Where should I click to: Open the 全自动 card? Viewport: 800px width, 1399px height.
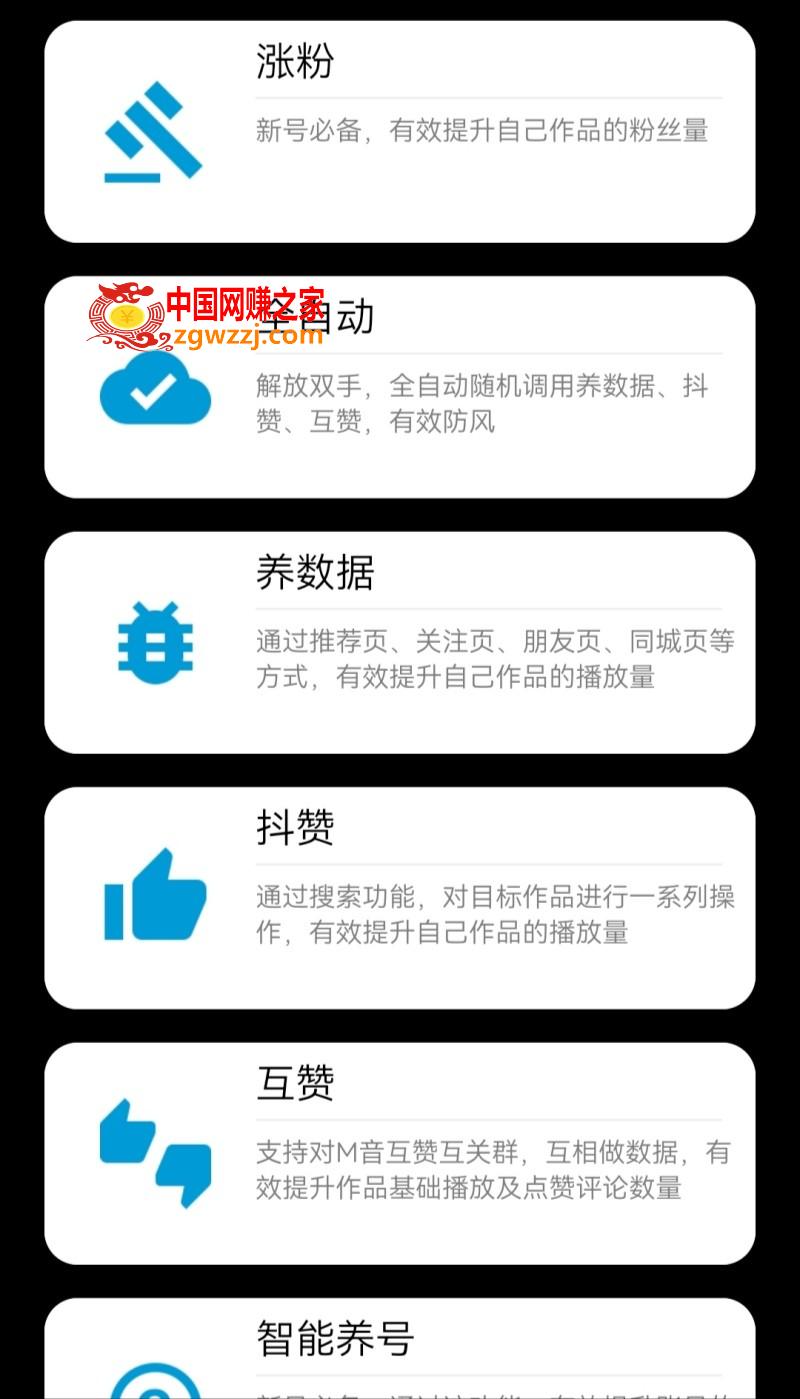[400, 387]
